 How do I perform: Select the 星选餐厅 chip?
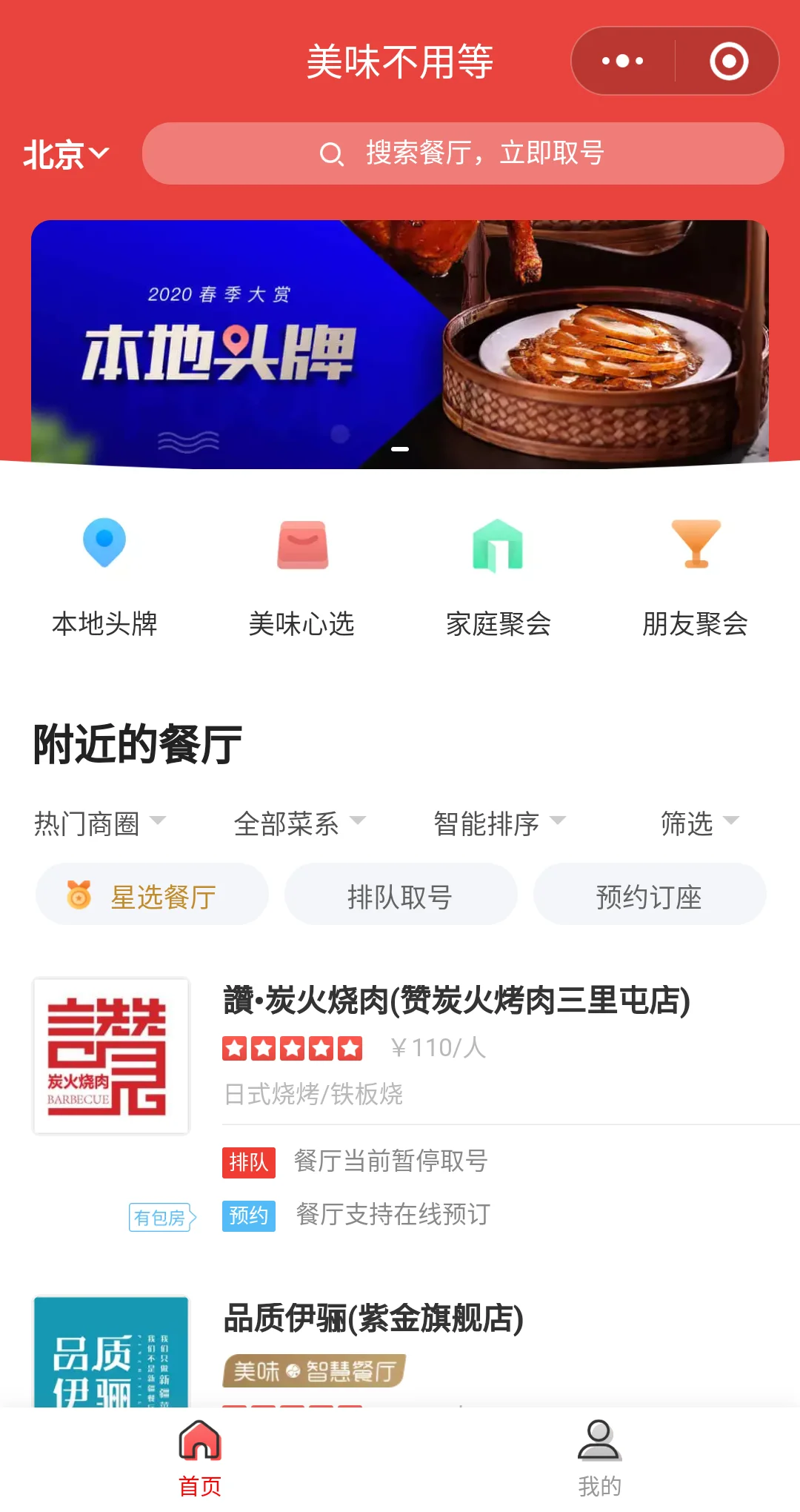click(152, 896)
